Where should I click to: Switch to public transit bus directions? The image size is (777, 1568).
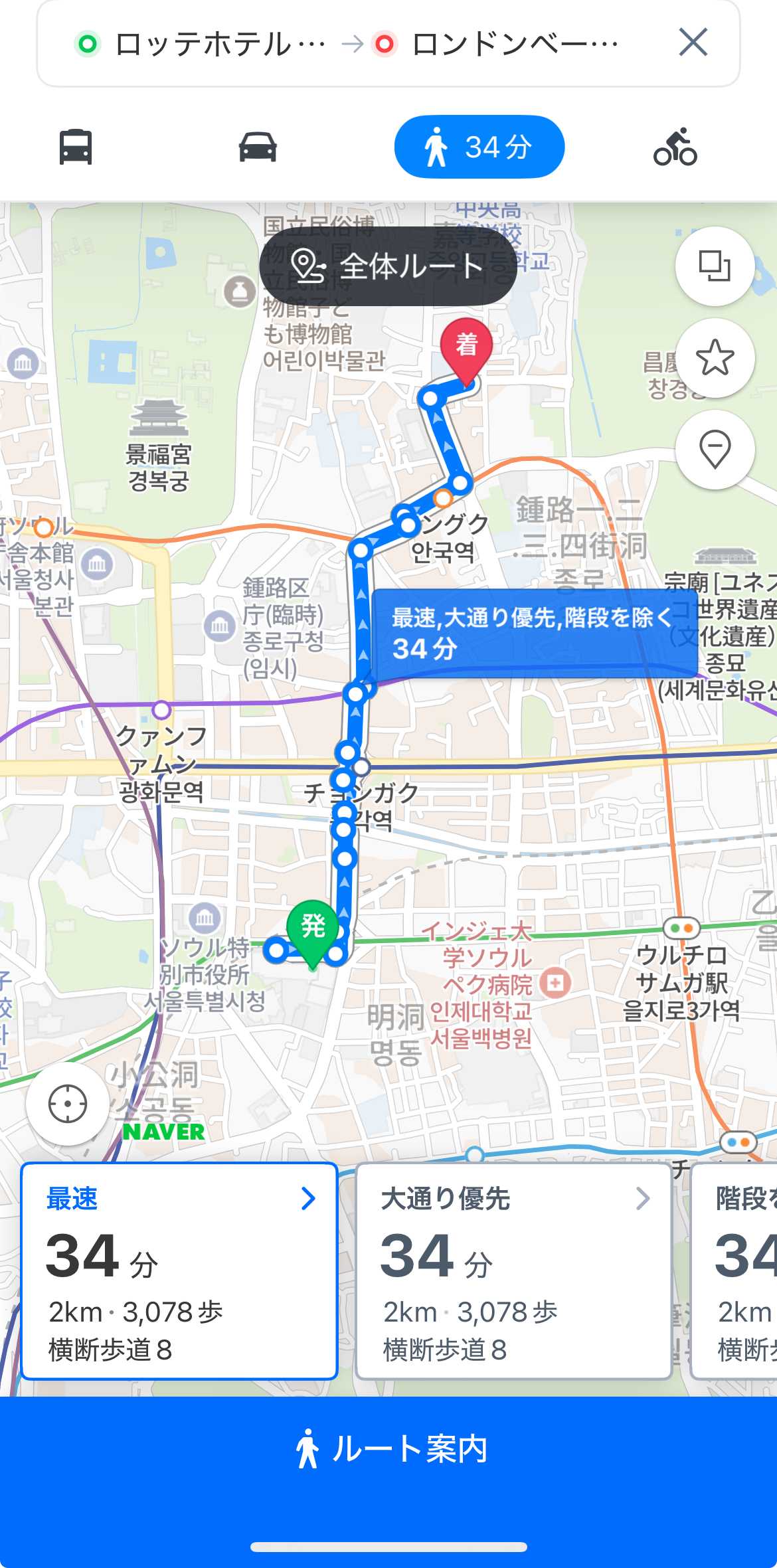point(76,147)
